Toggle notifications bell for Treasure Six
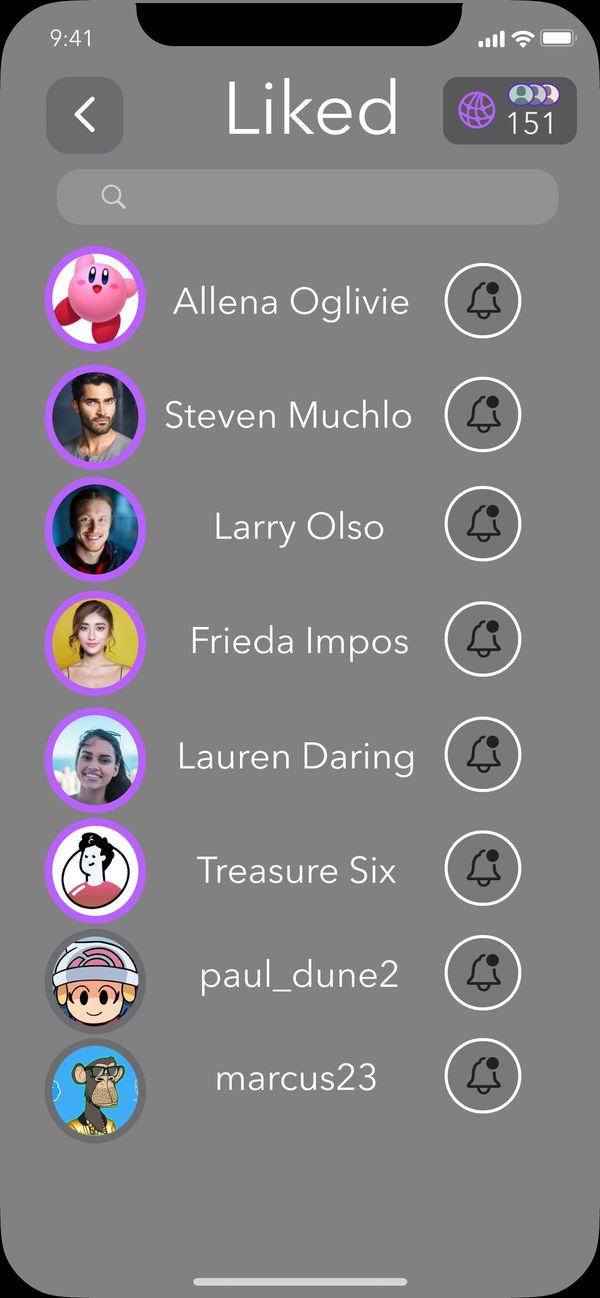 (483, 868)
